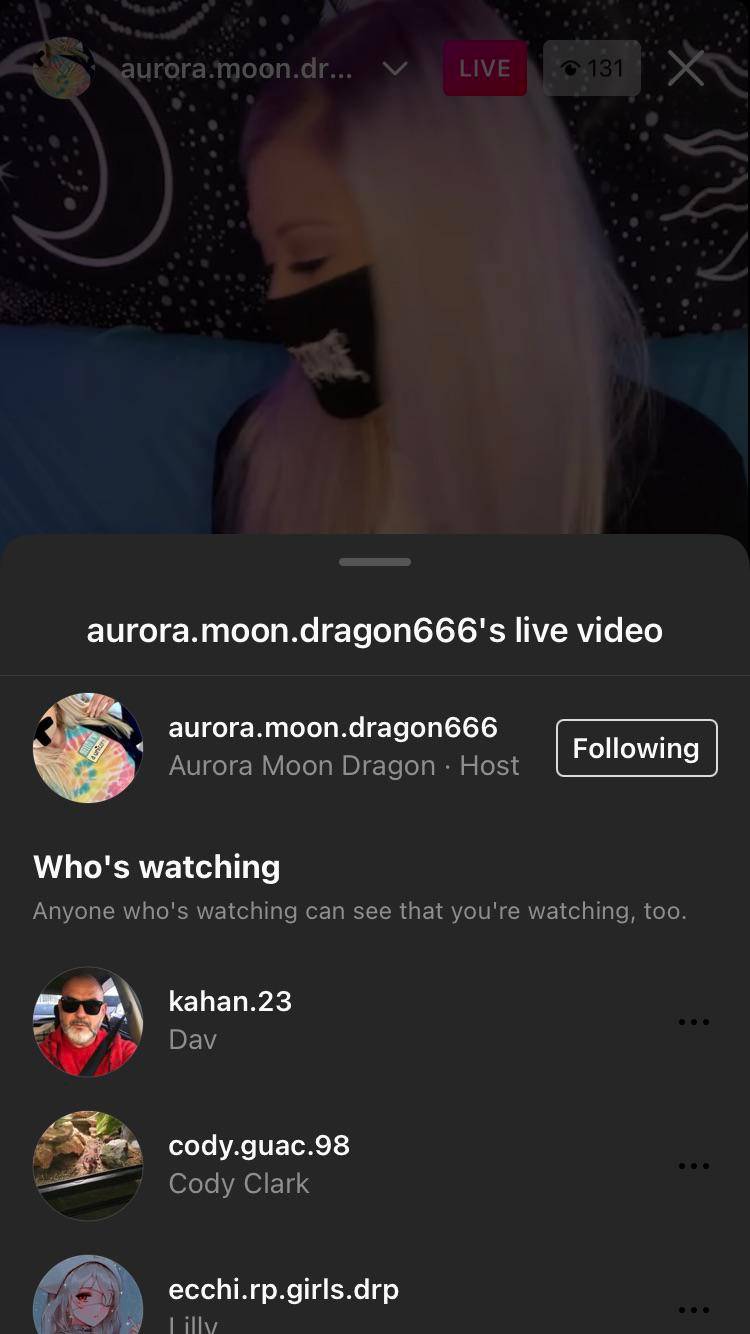View kahan.23's profile
Screen dimensions: 750x1334
click(x=231, y=1001)
